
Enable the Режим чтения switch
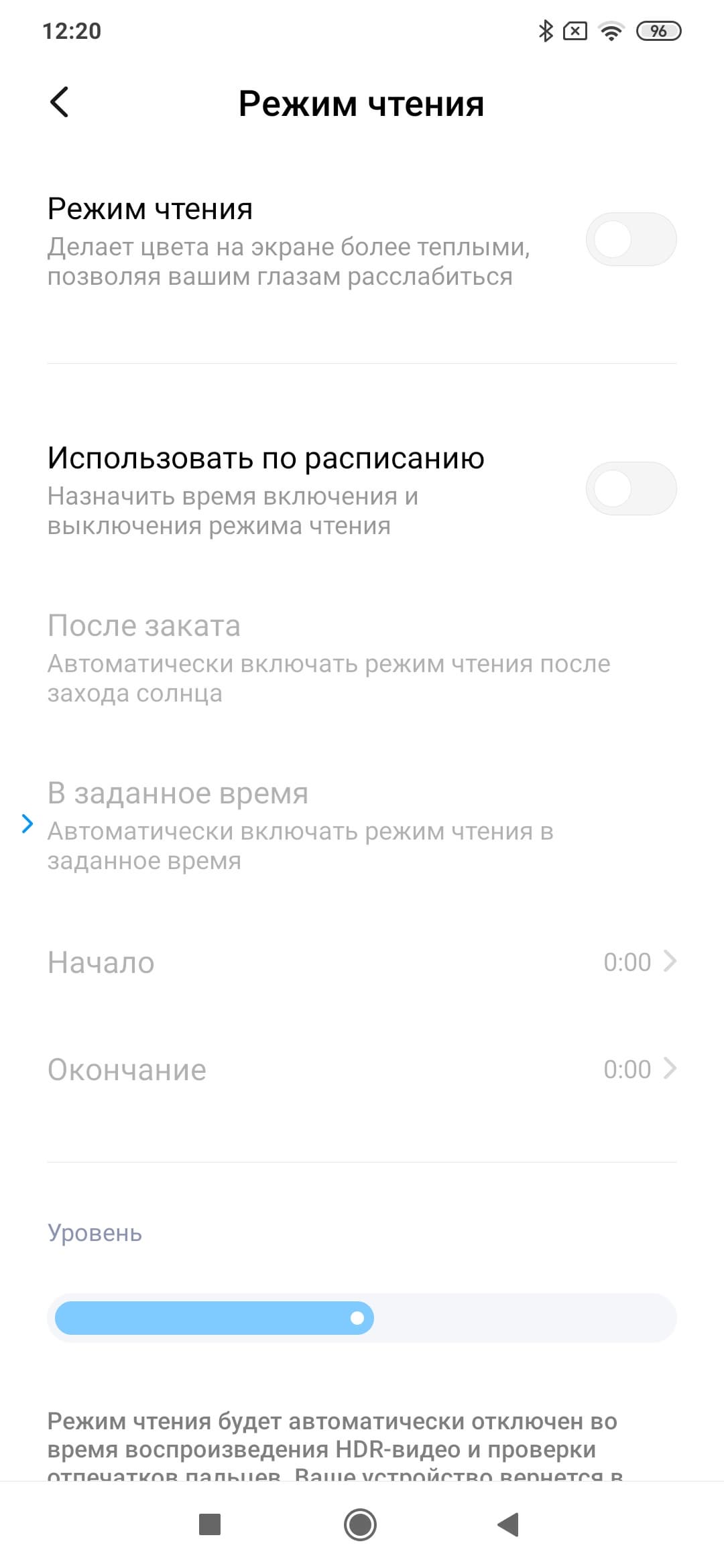click(x=631, y=239)
